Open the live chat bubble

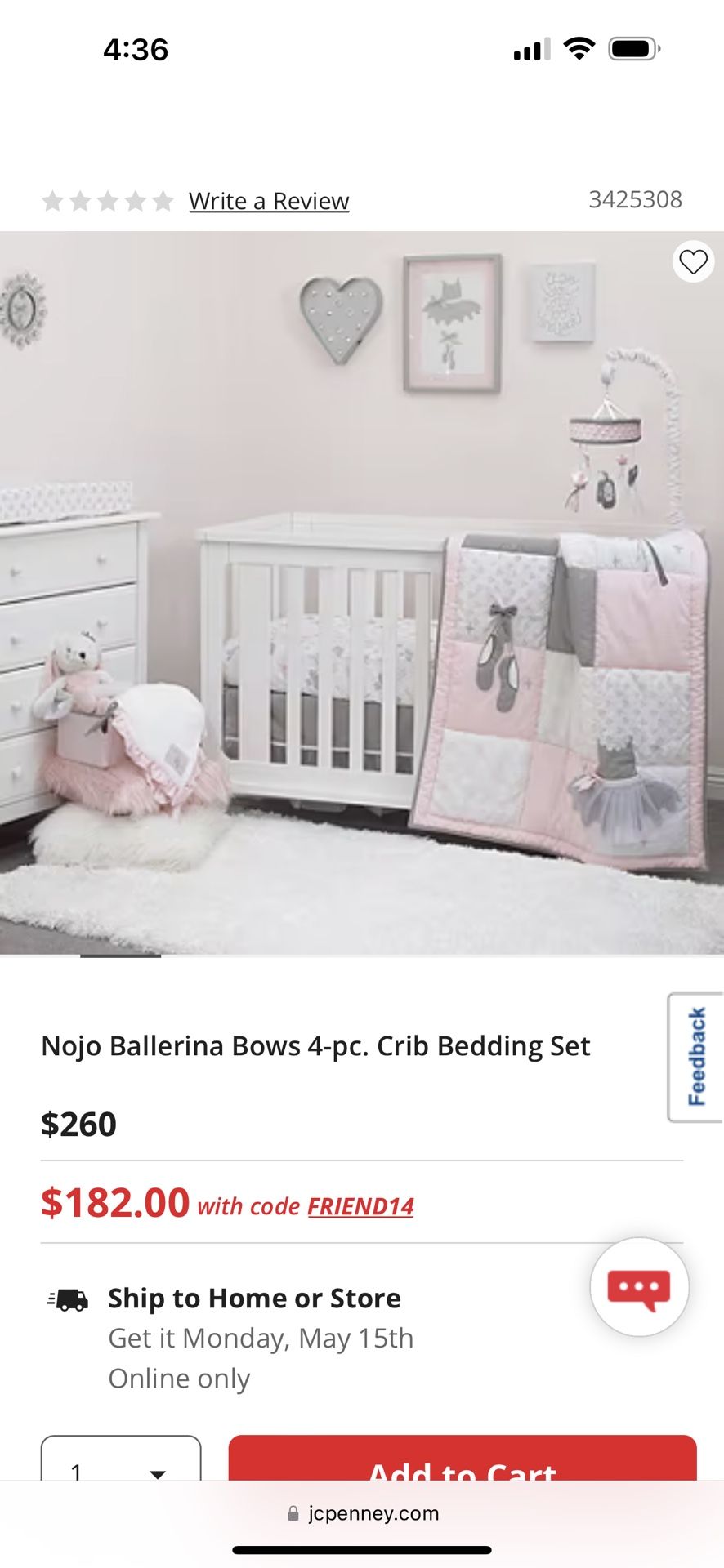point(639,1287)
